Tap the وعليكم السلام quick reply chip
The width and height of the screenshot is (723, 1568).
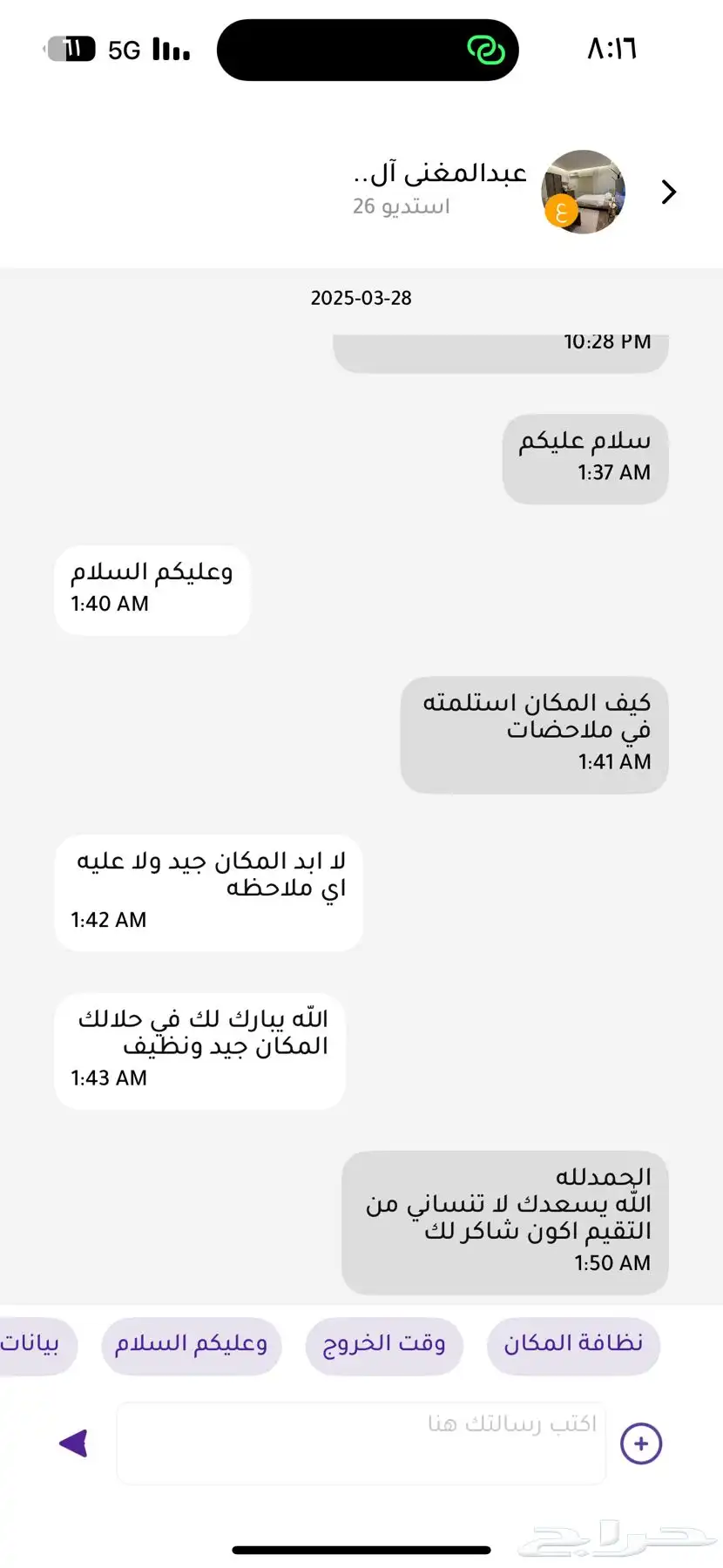click(191, 1346)
